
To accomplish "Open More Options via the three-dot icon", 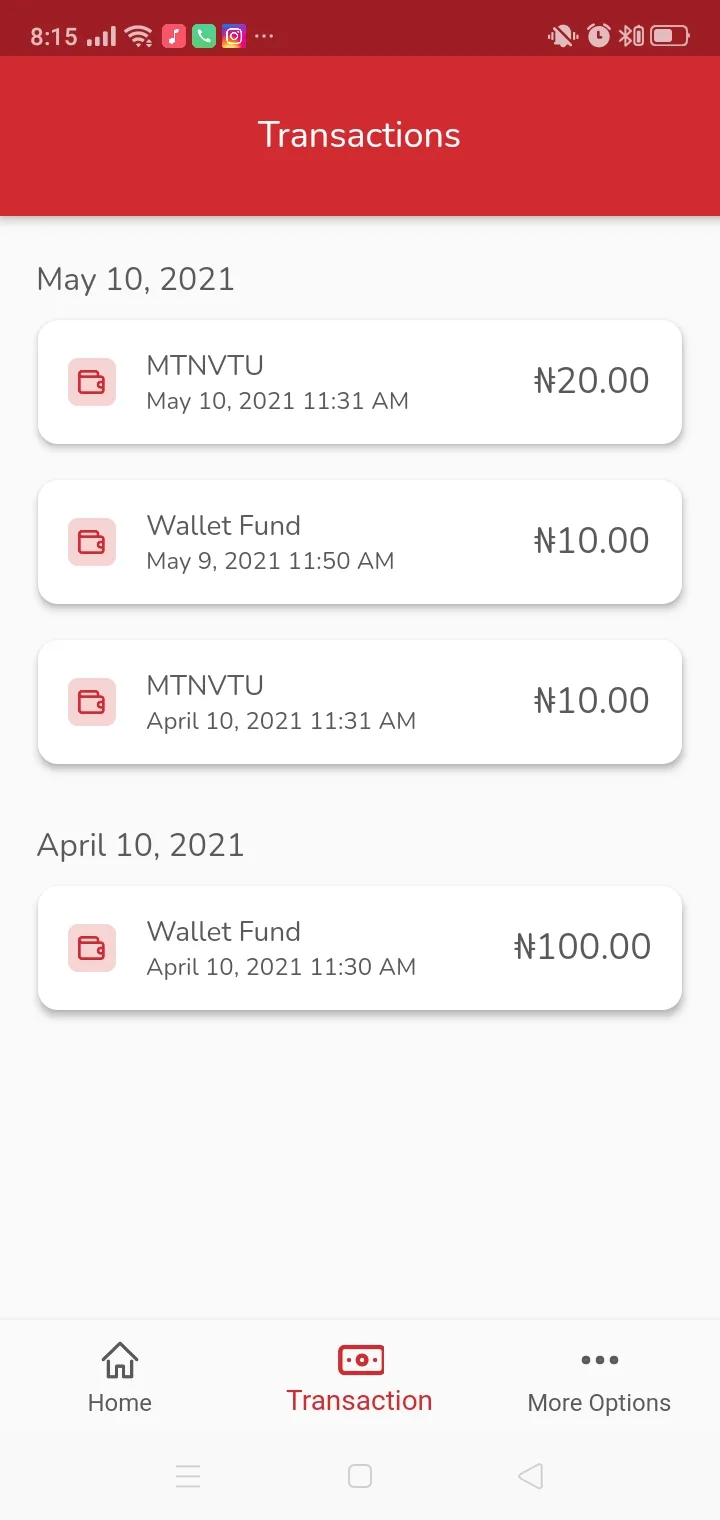I will pos(598,1360).
